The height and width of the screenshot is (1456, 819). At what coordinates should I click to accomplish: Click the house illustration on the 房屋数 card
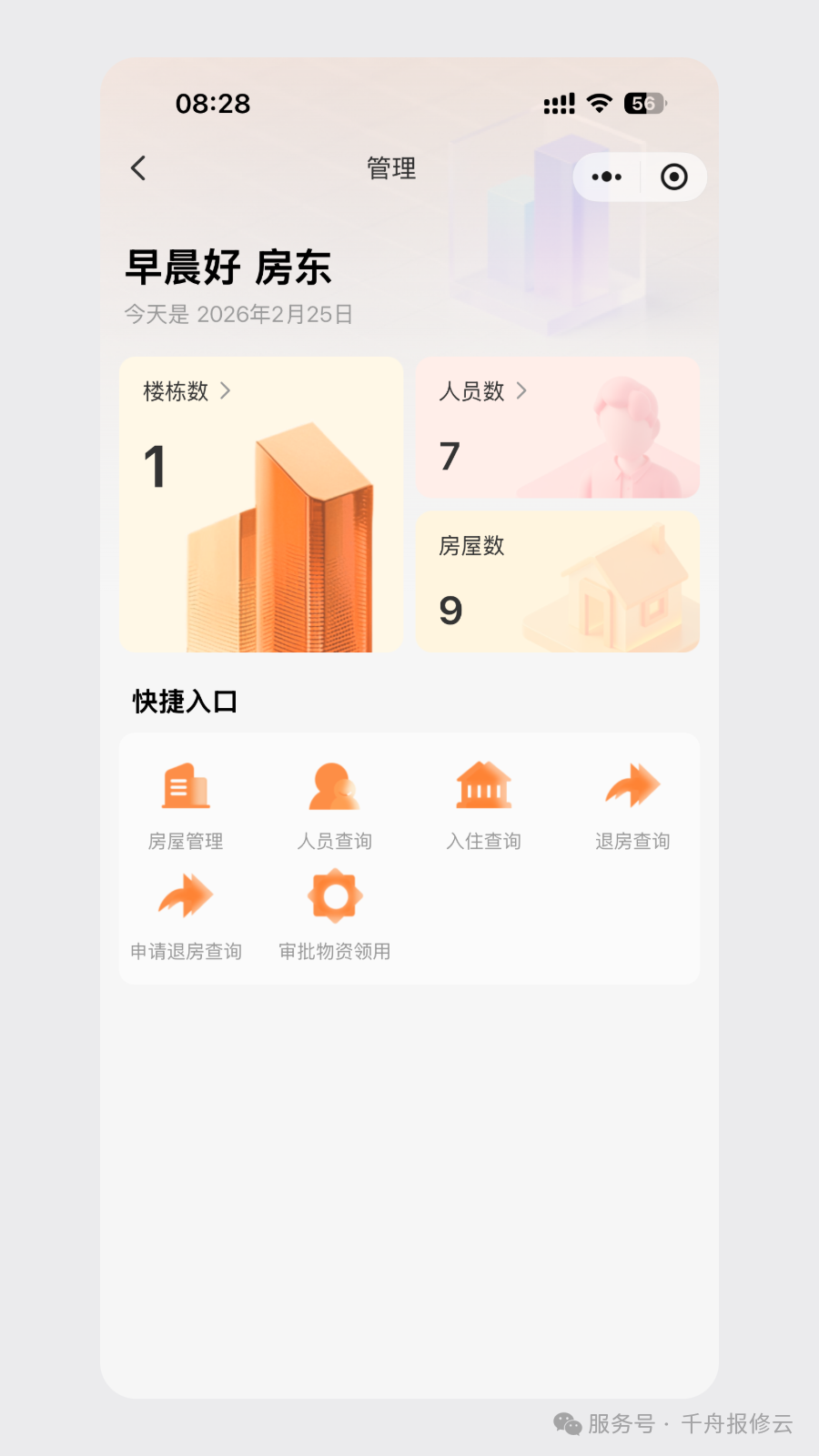click(x=628, y=587)
